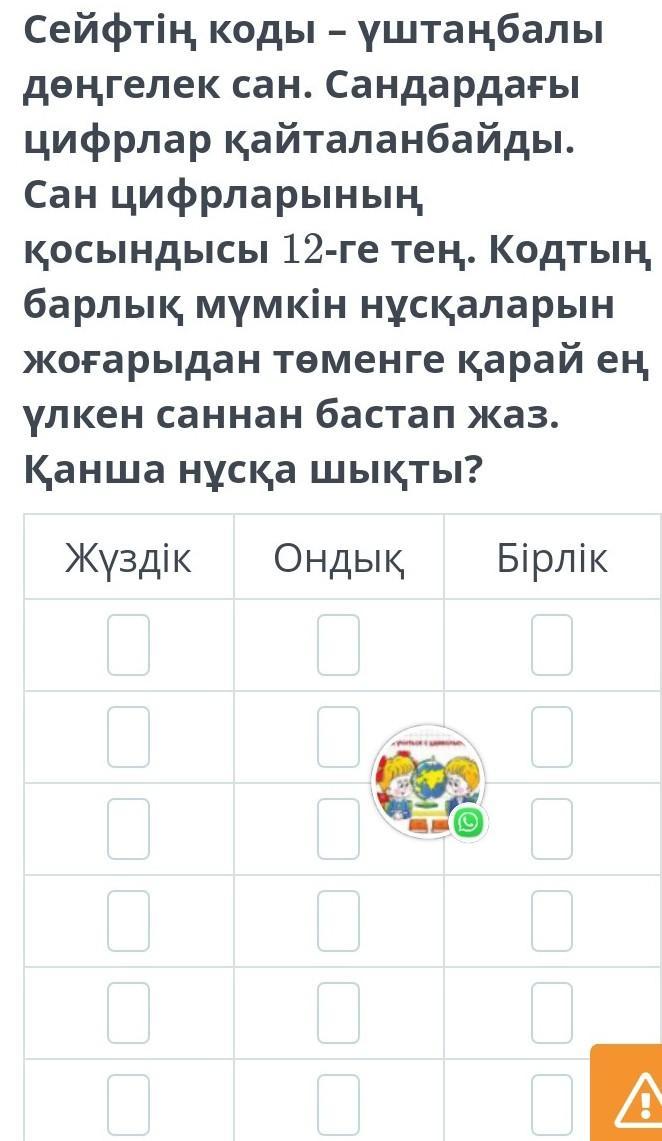Select the Ондық box in the first row
This screenshot has width=662, height=1141.
339,645
